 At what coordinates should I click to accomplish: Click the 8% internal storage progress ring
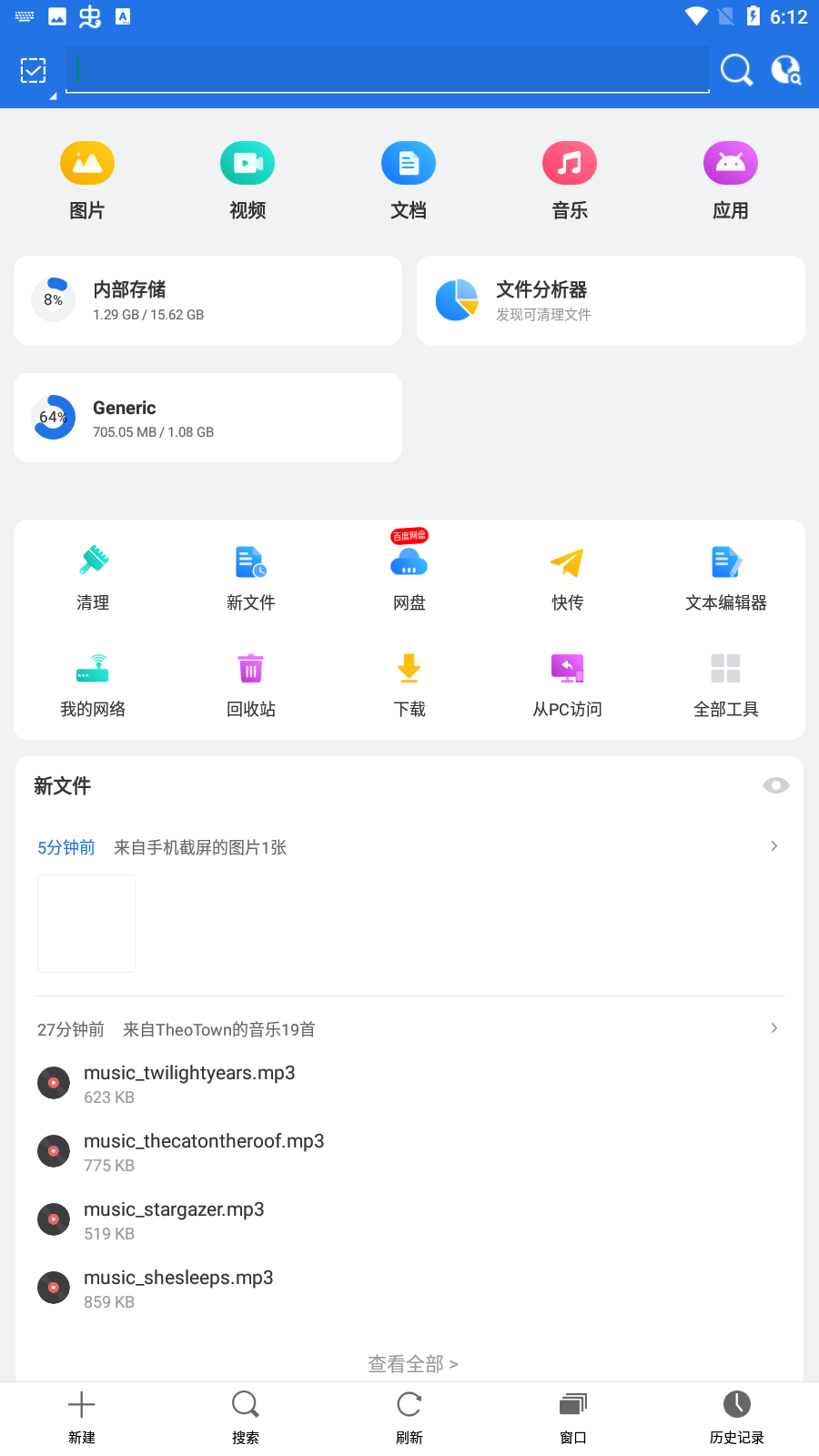coord(53,298)
